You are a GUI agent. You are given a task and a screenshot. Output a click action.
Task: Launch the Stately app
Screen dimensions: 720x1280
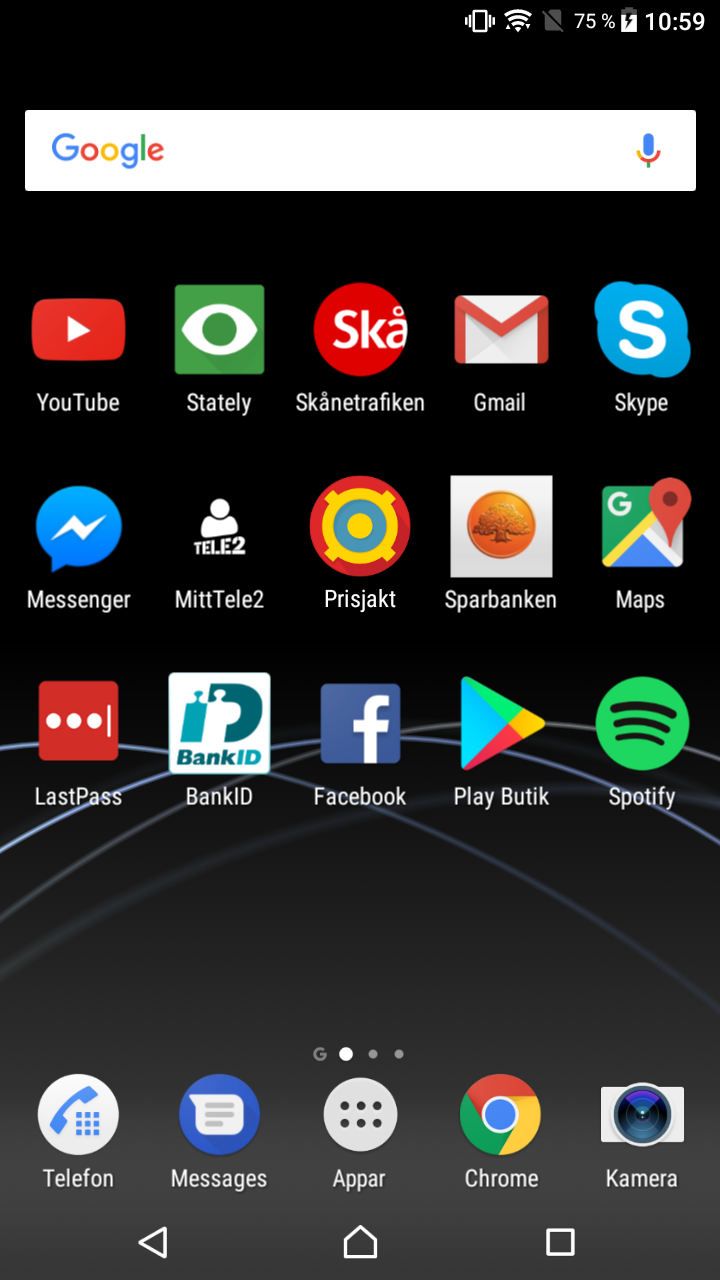point(219,330)
